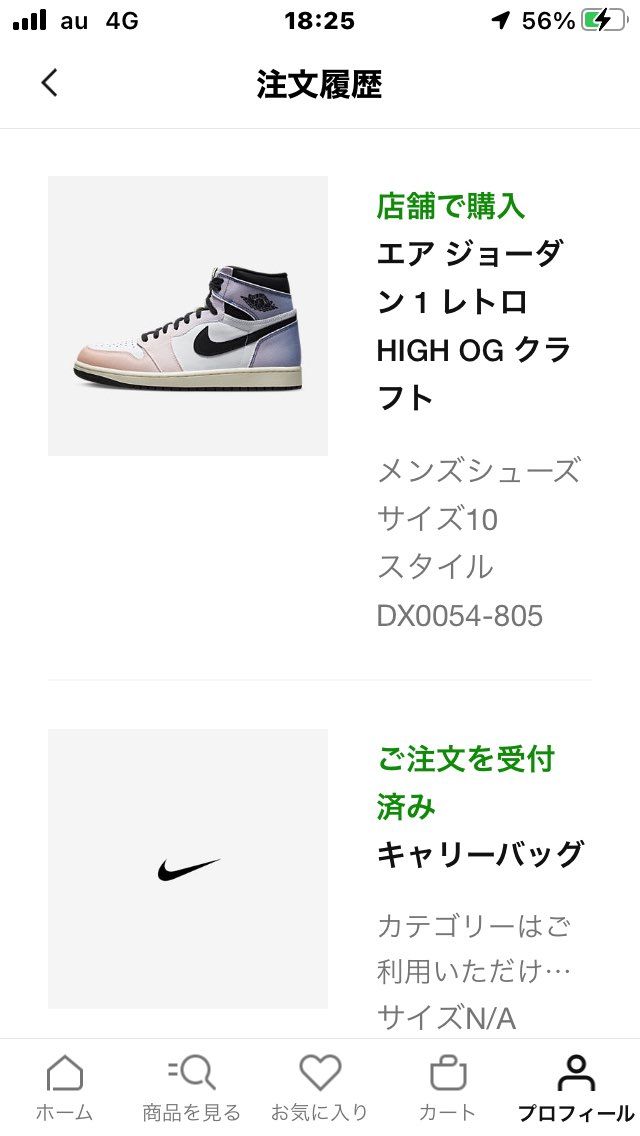This screenshot has height=1136, width=640.
Task: Go back from order history
Action: 50,83
